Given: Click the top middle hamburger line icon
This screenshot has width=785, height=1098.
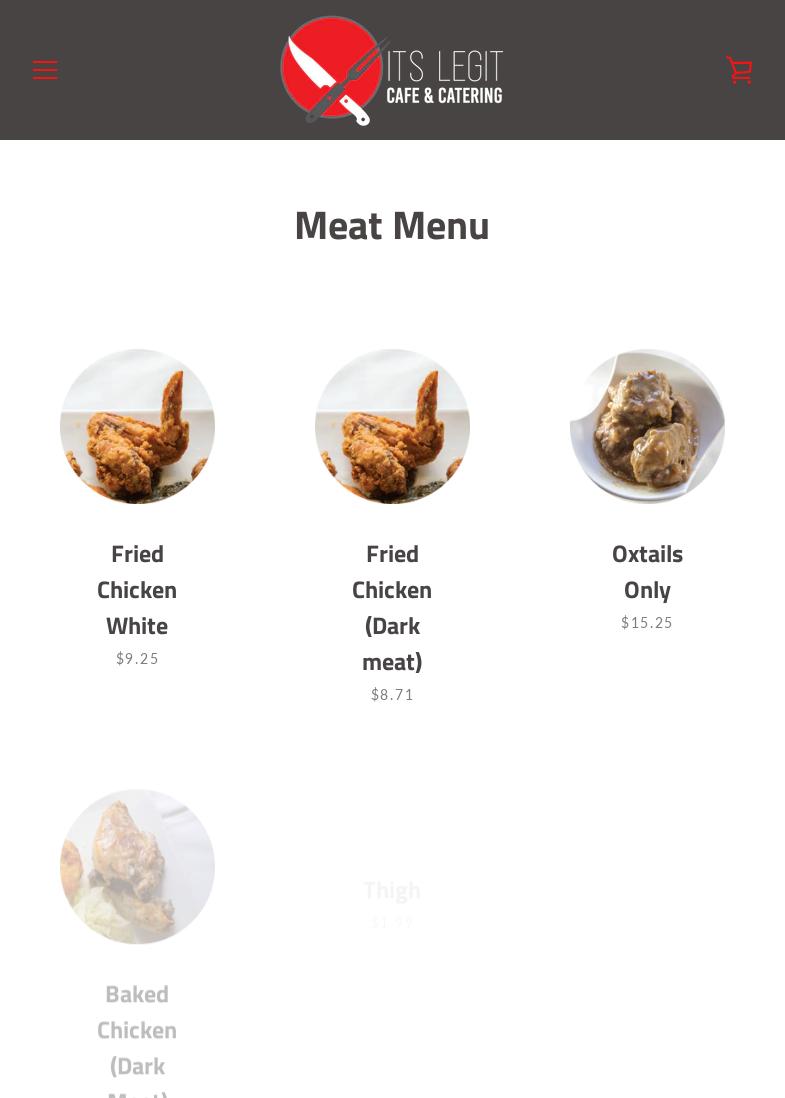Looking at the screenshot, I should [x=45, y=70].
